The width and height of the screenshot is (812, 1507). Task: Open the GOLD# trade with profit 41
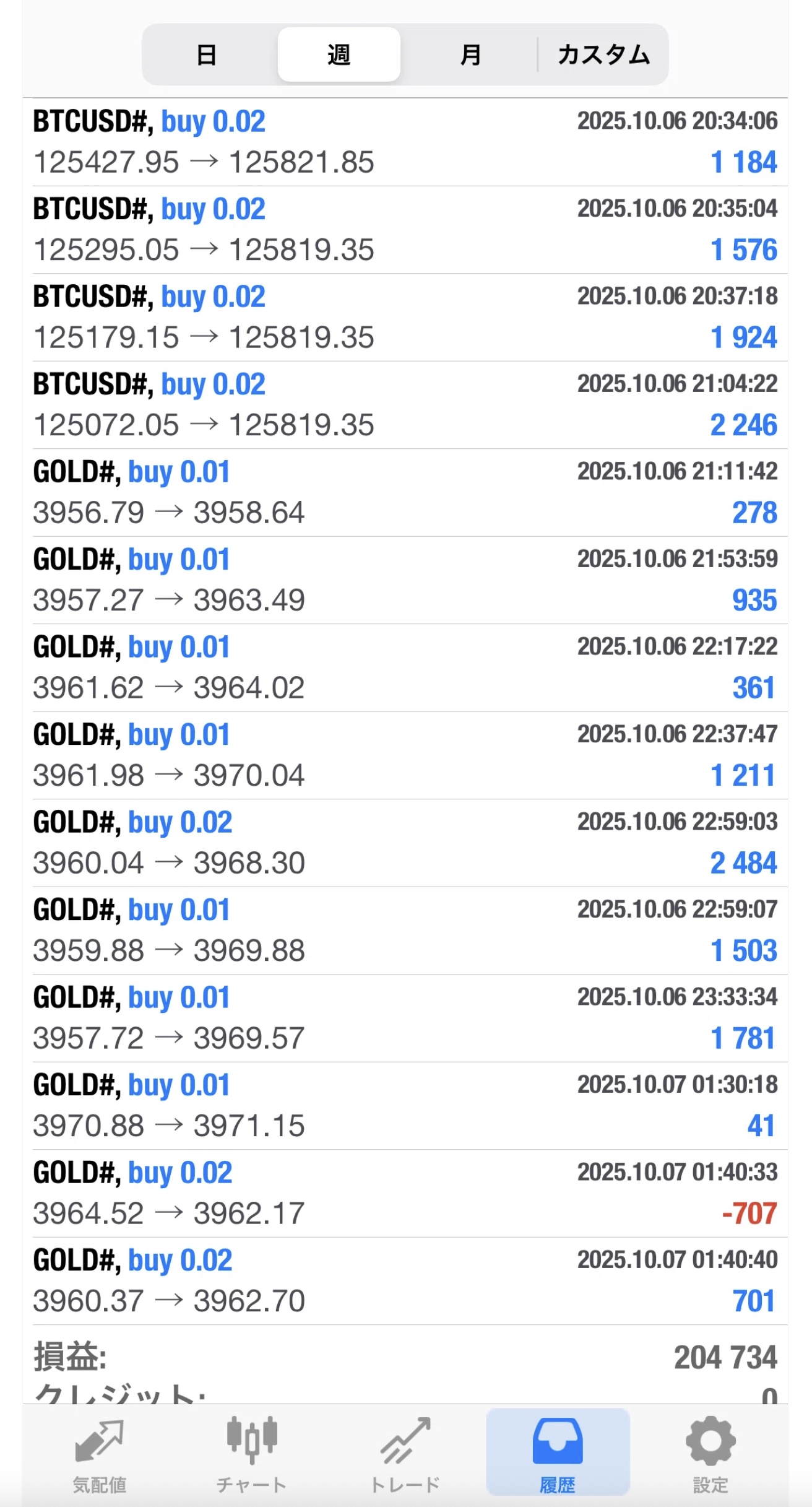point(405,1106)
